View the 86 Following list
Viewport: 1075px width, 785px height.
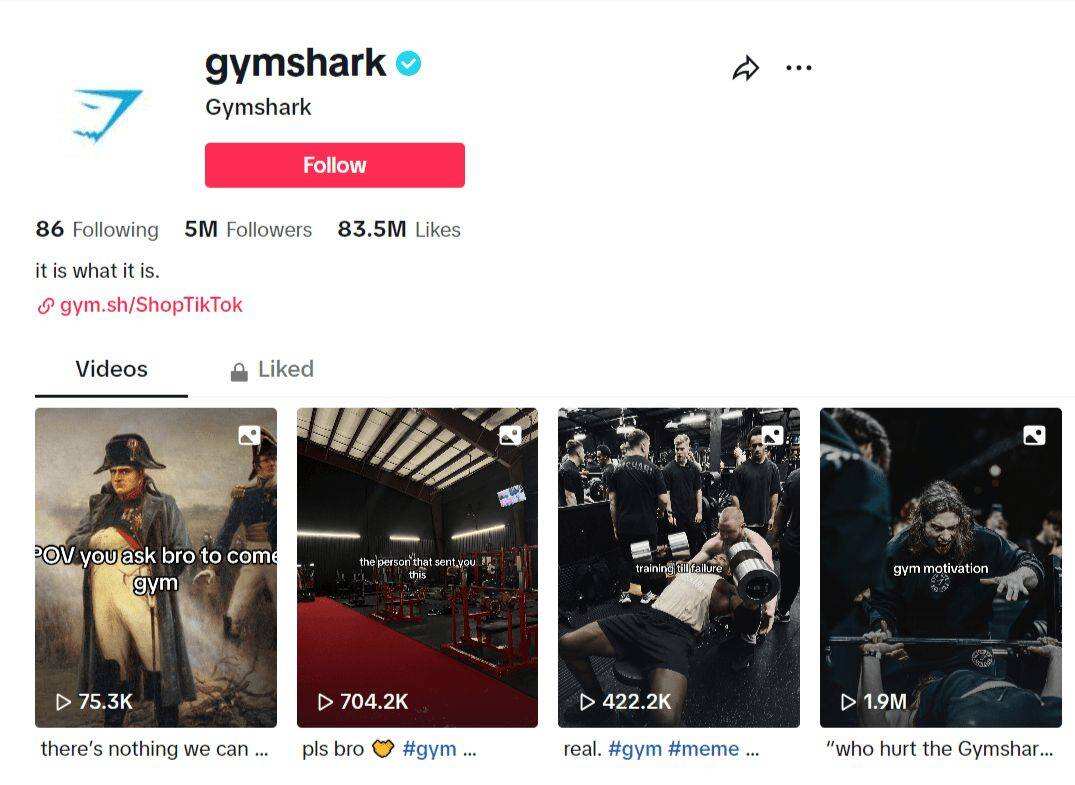coord(97,229)
